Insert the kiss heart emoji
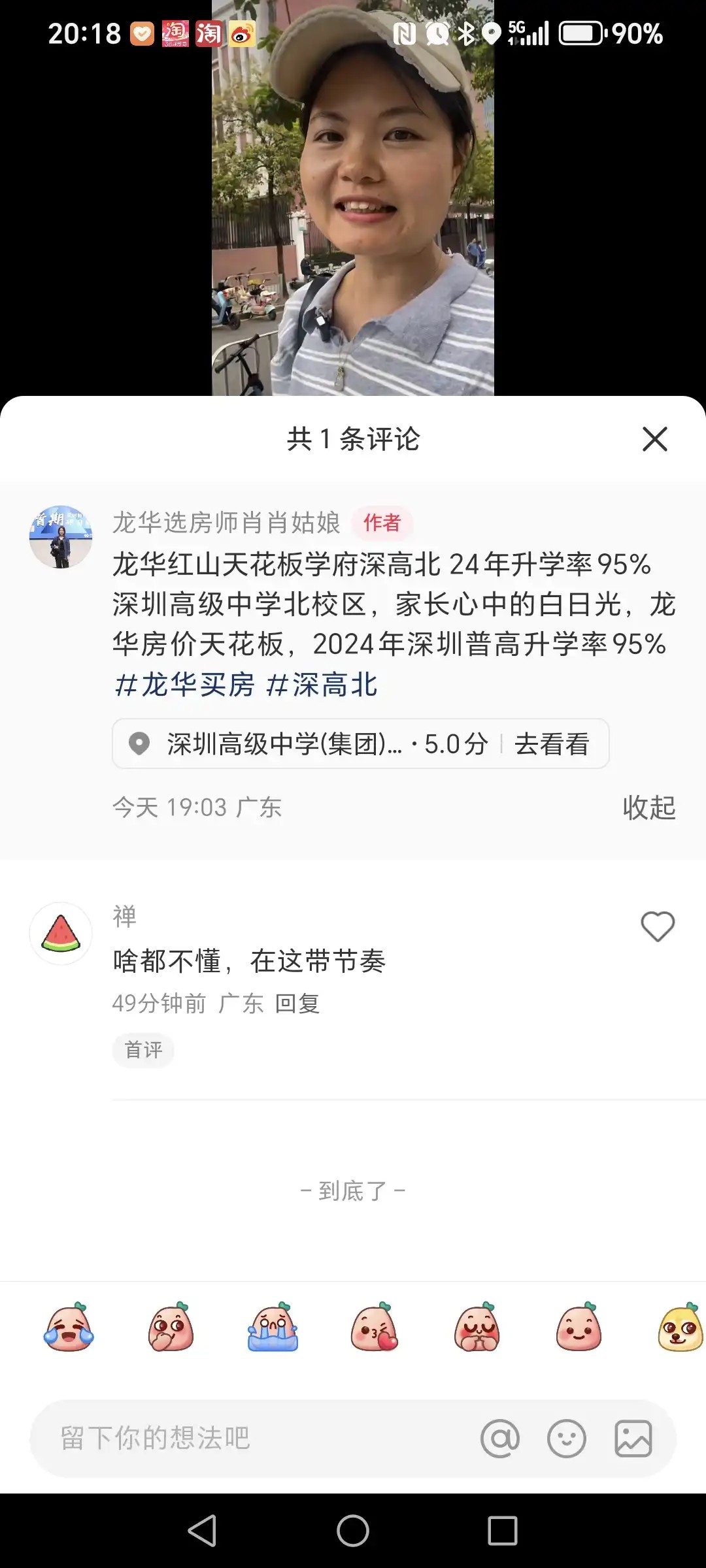The image size is (706, 1568). tap(374, 1326)
